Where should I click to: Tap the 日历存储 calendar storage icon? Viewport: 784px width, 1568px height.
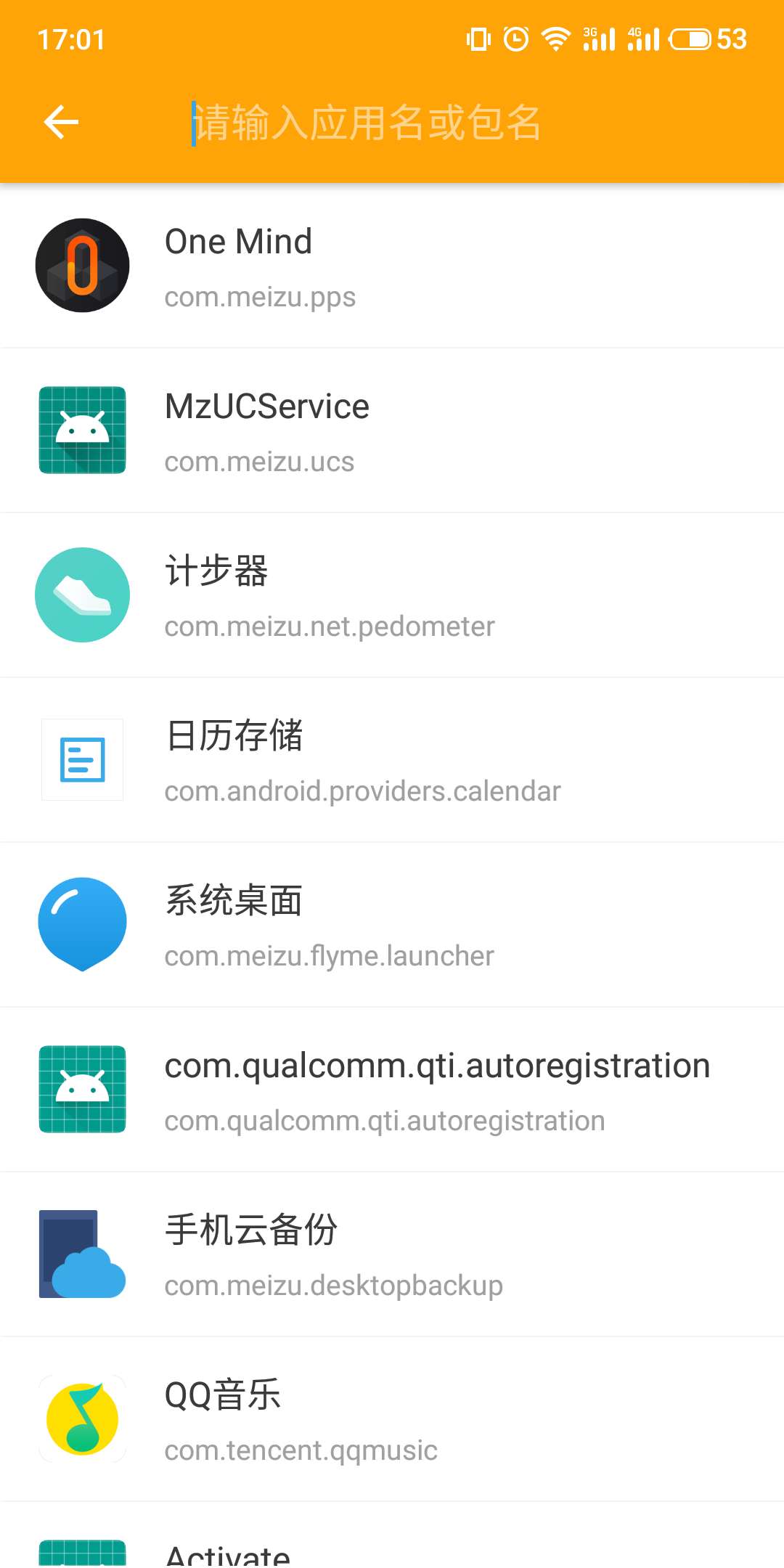[x=83, y=759]
